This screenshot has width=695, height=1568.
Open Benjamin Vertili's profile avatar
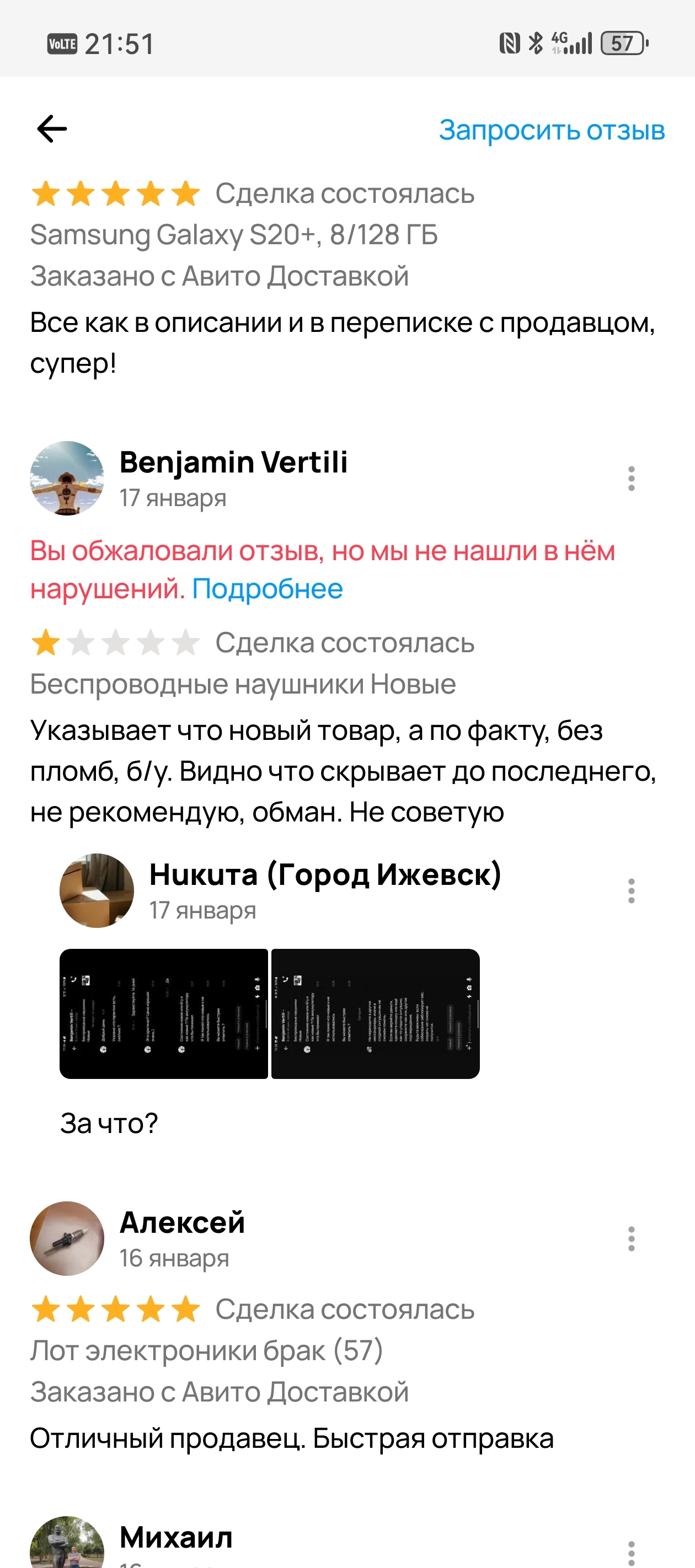tap(67, 479)
